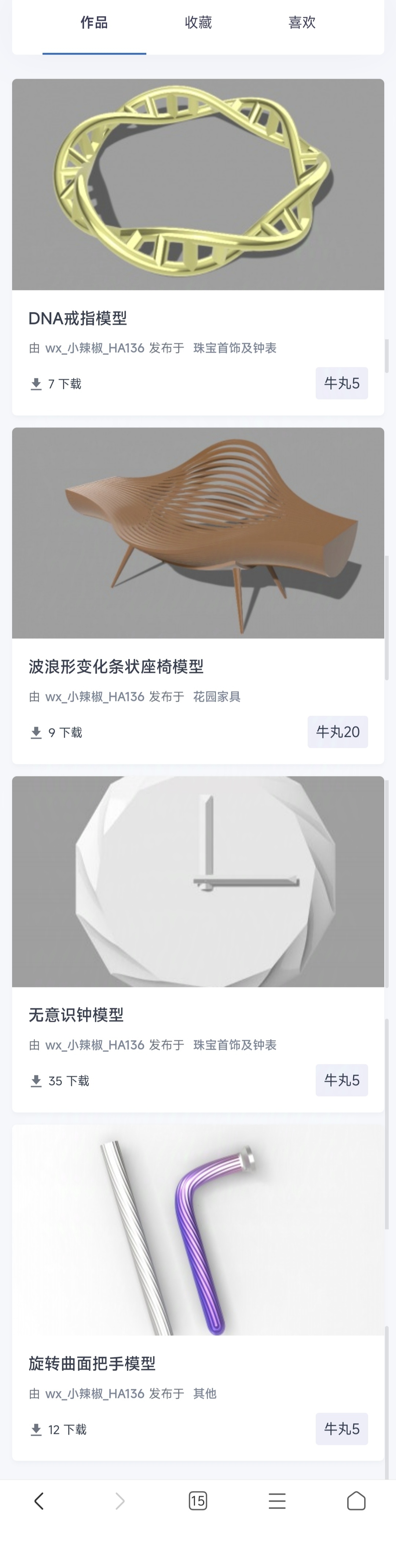Open the DNA戒指模型 image
Viewport: 396px width, 1568px height.
coord(198,184)
